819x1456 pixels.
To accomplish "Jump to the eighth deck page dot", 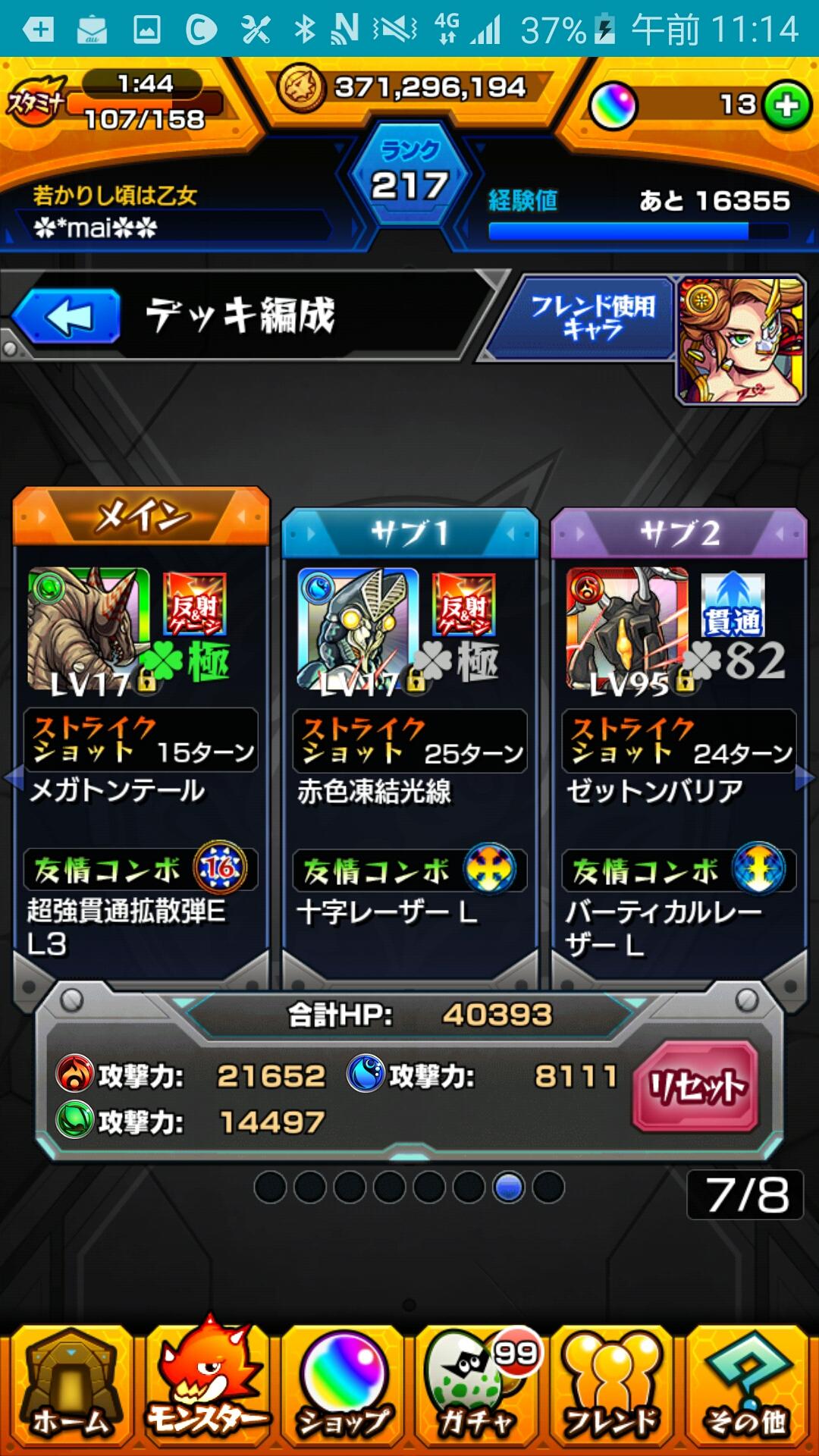I will coord(548,1187).
